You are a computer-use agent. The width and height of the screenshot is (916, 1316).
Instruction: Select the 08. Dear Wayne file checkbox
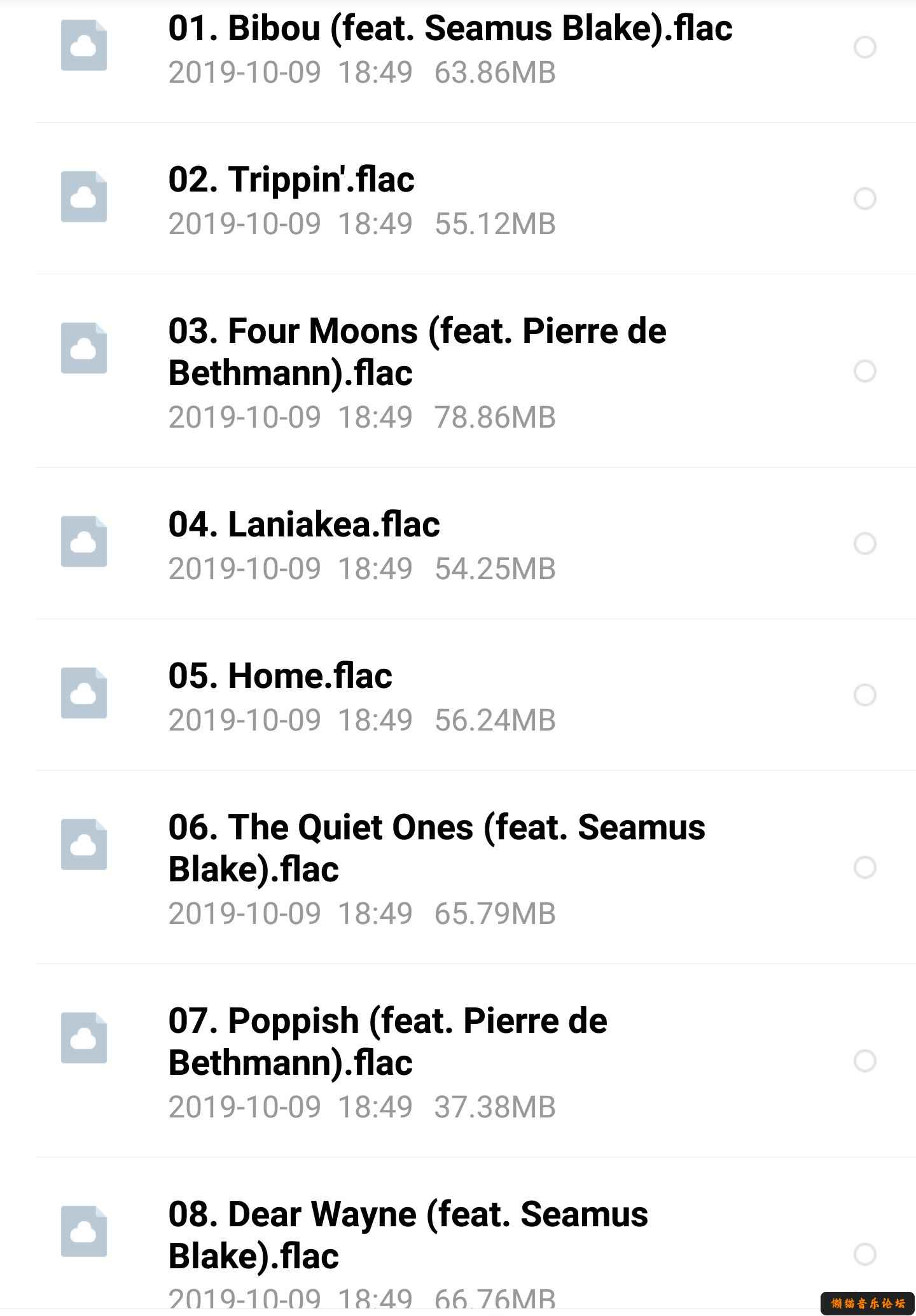point(864,1254)
